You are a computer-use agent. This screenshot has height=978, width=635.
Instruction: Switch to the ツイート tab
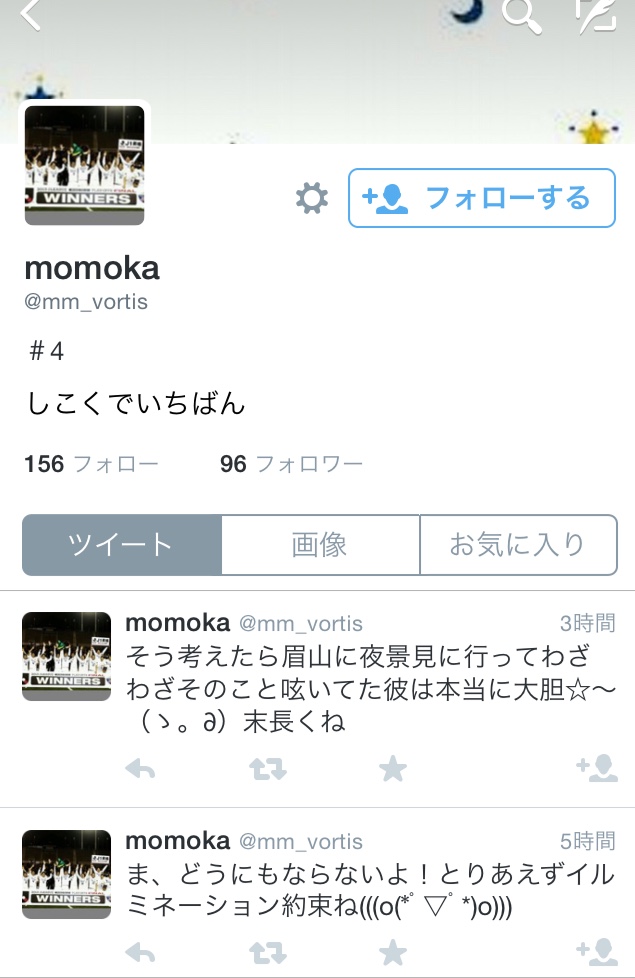point(121,545)
